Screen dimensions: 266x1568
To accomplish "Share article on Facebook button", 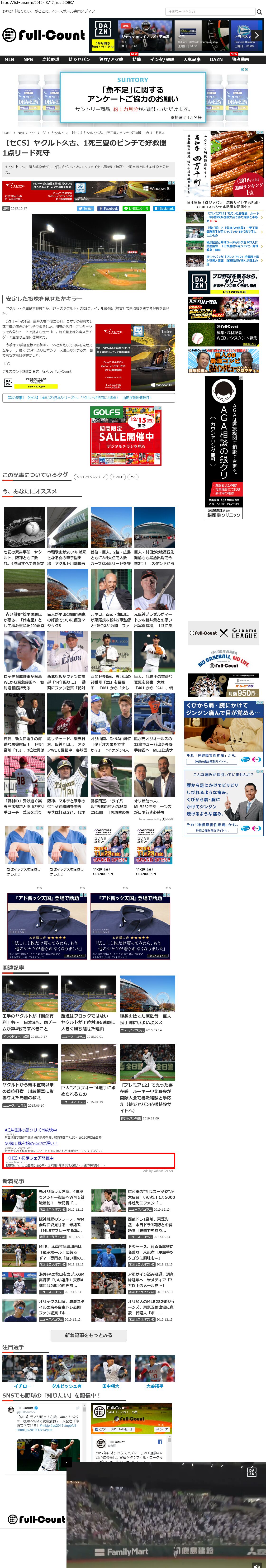I will (108, 208).
